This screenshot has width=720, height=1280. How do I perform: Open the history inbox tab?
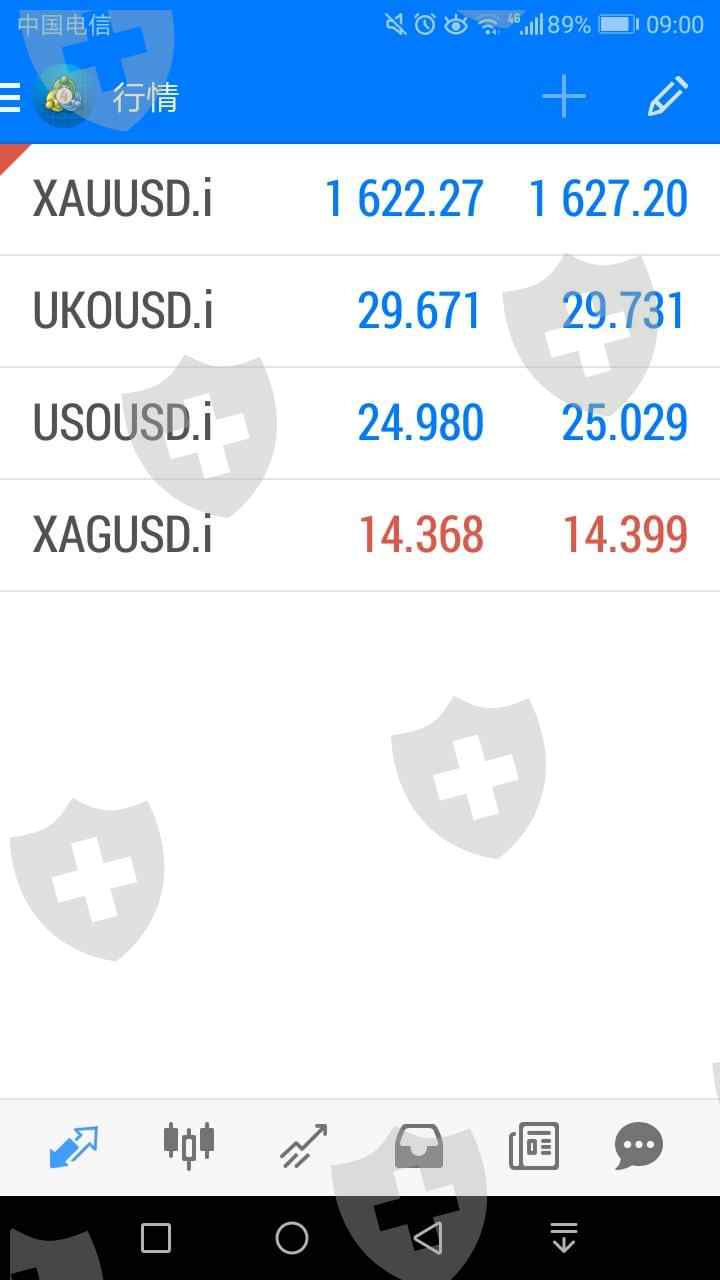(418, 1146)
